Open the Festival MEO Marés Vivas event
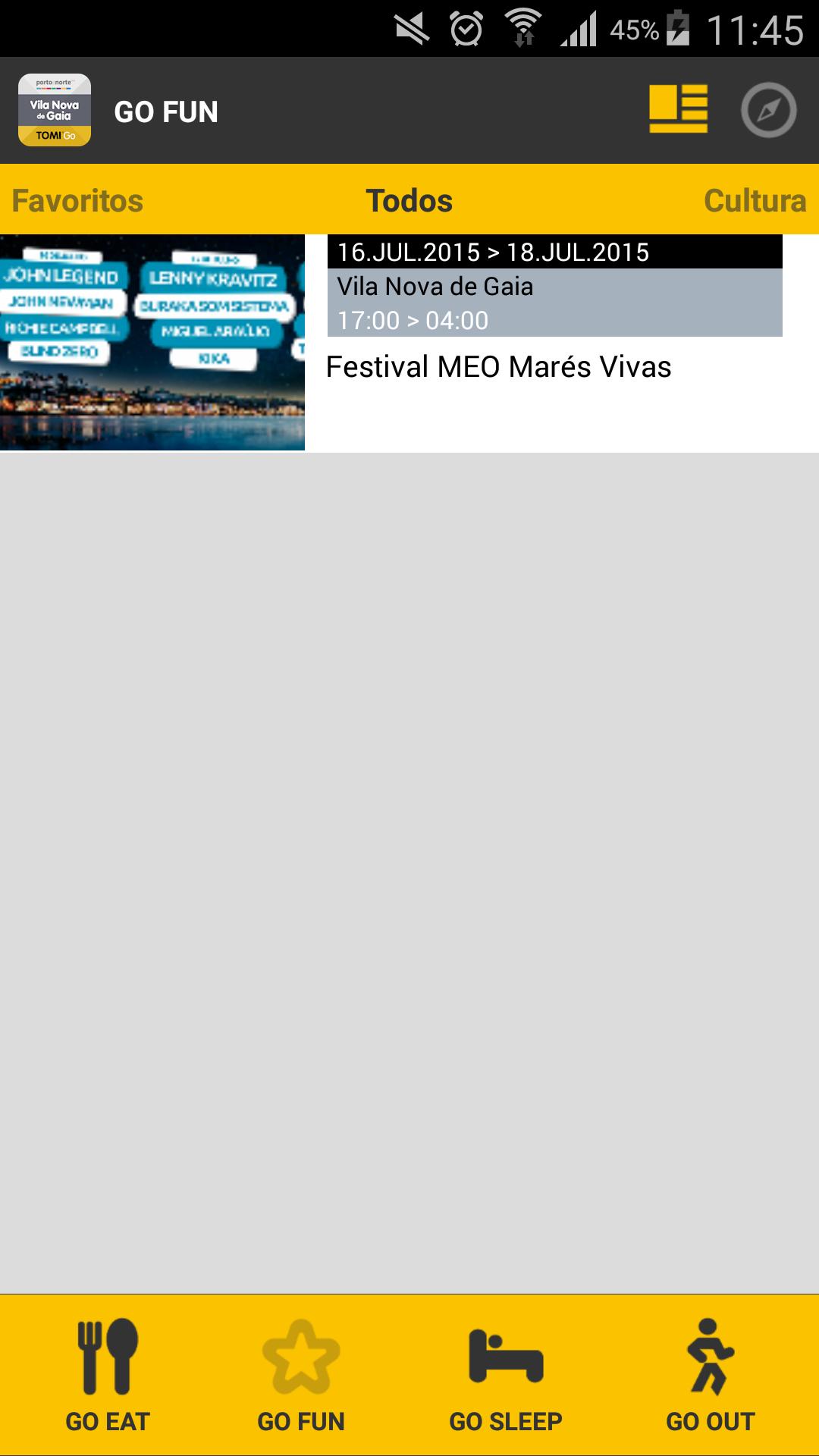 coord(497,367)
